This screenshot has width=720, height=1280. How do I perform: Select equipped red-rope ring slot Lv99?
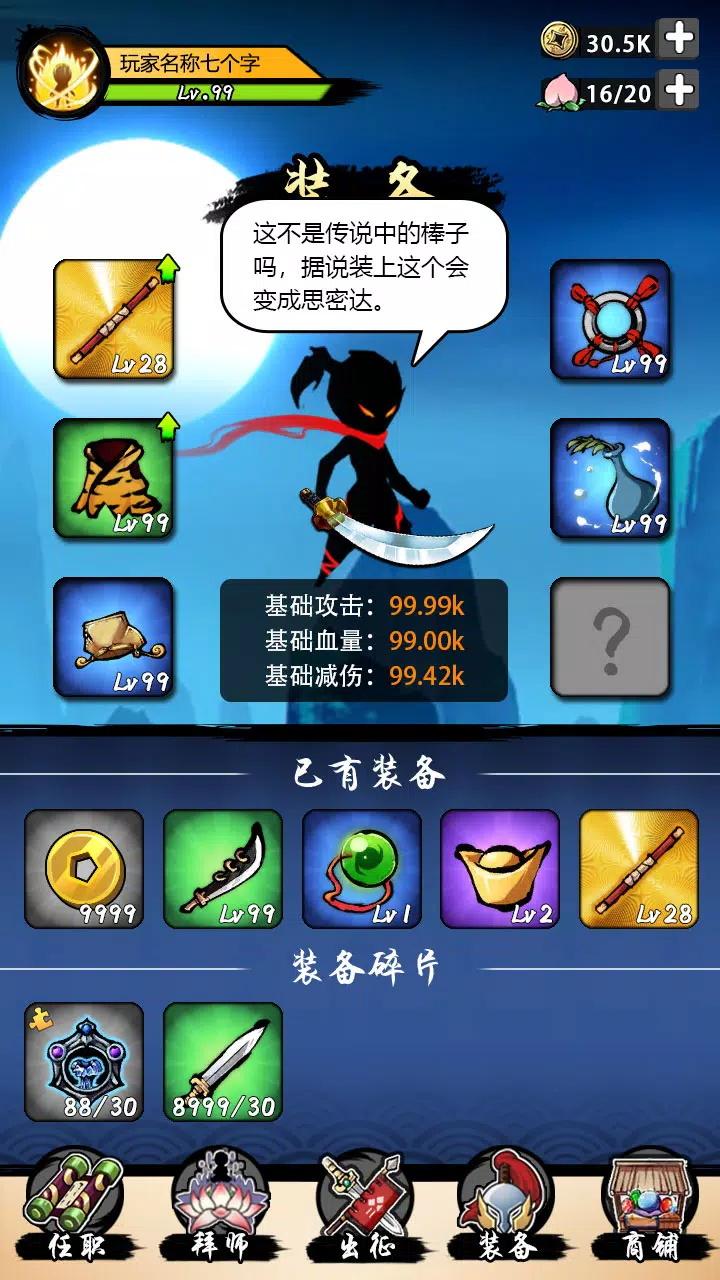point(609,320)
